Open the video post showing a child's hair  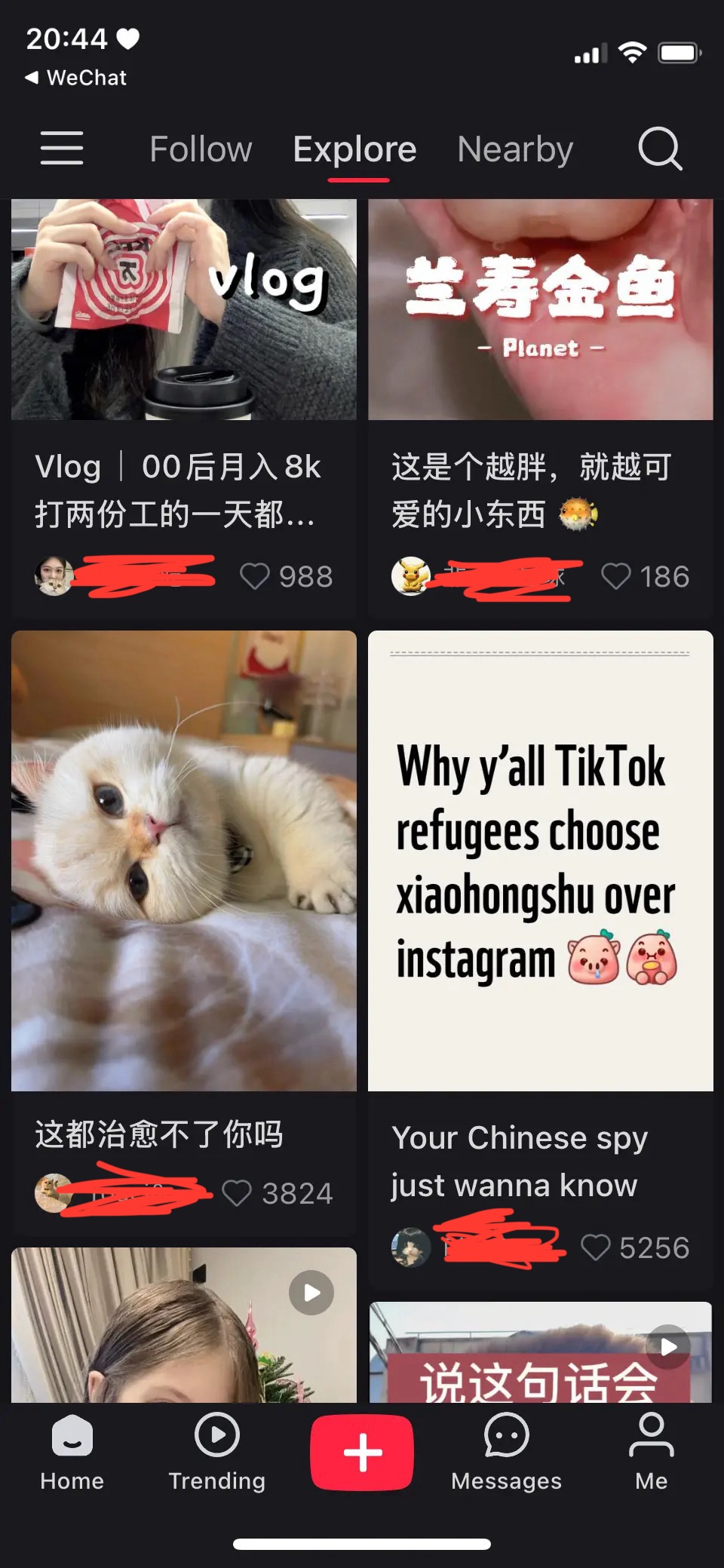pos(183,1327)
